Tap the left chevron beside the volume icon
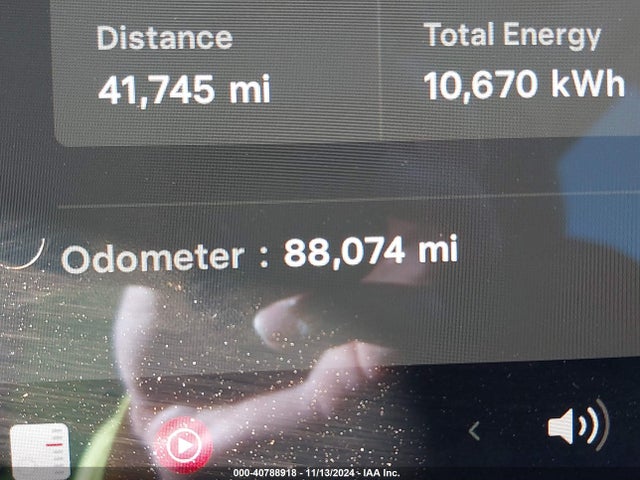640x480 pixels. [x=475, y=431]
